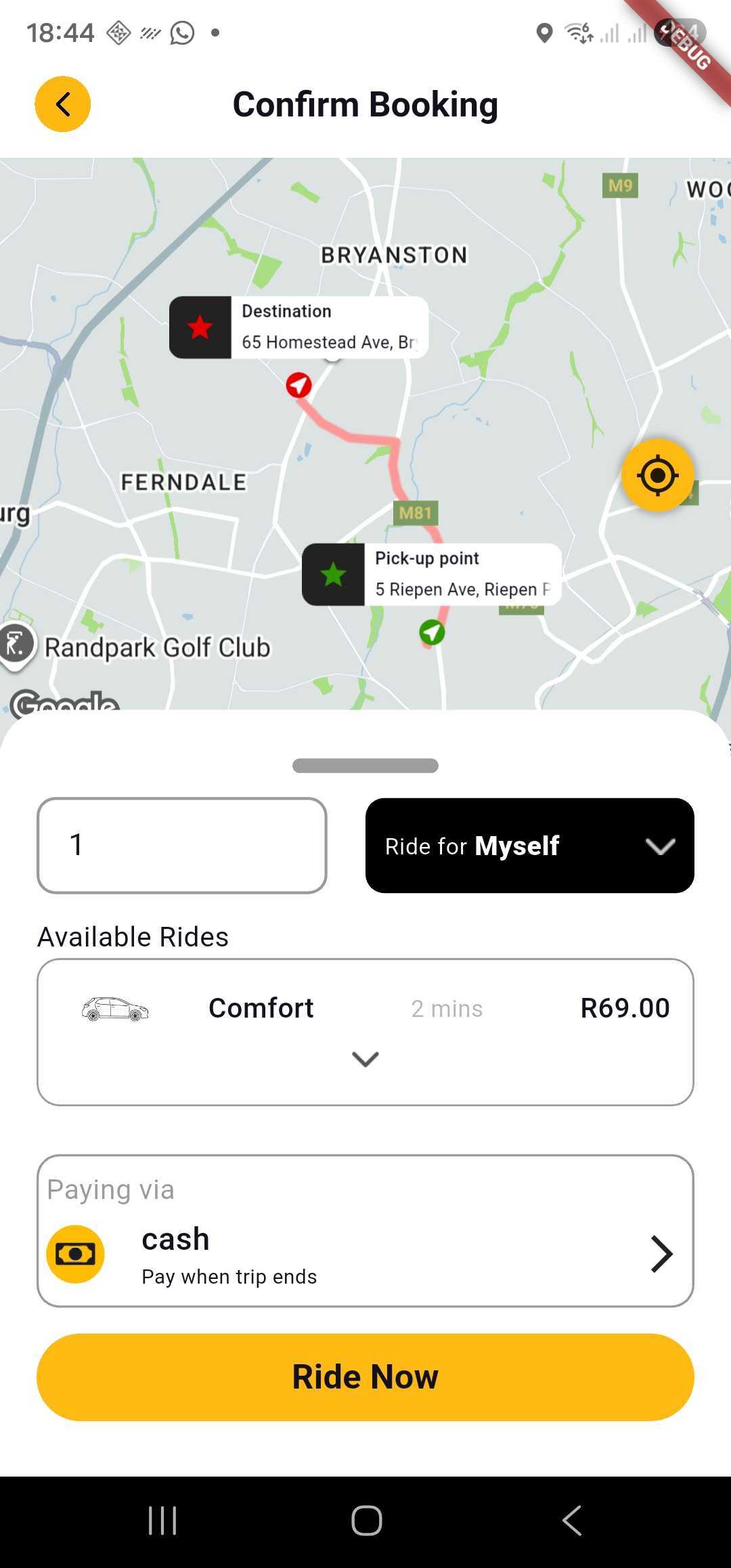
Task: Recenter map to my location
Action: [657, 475]
